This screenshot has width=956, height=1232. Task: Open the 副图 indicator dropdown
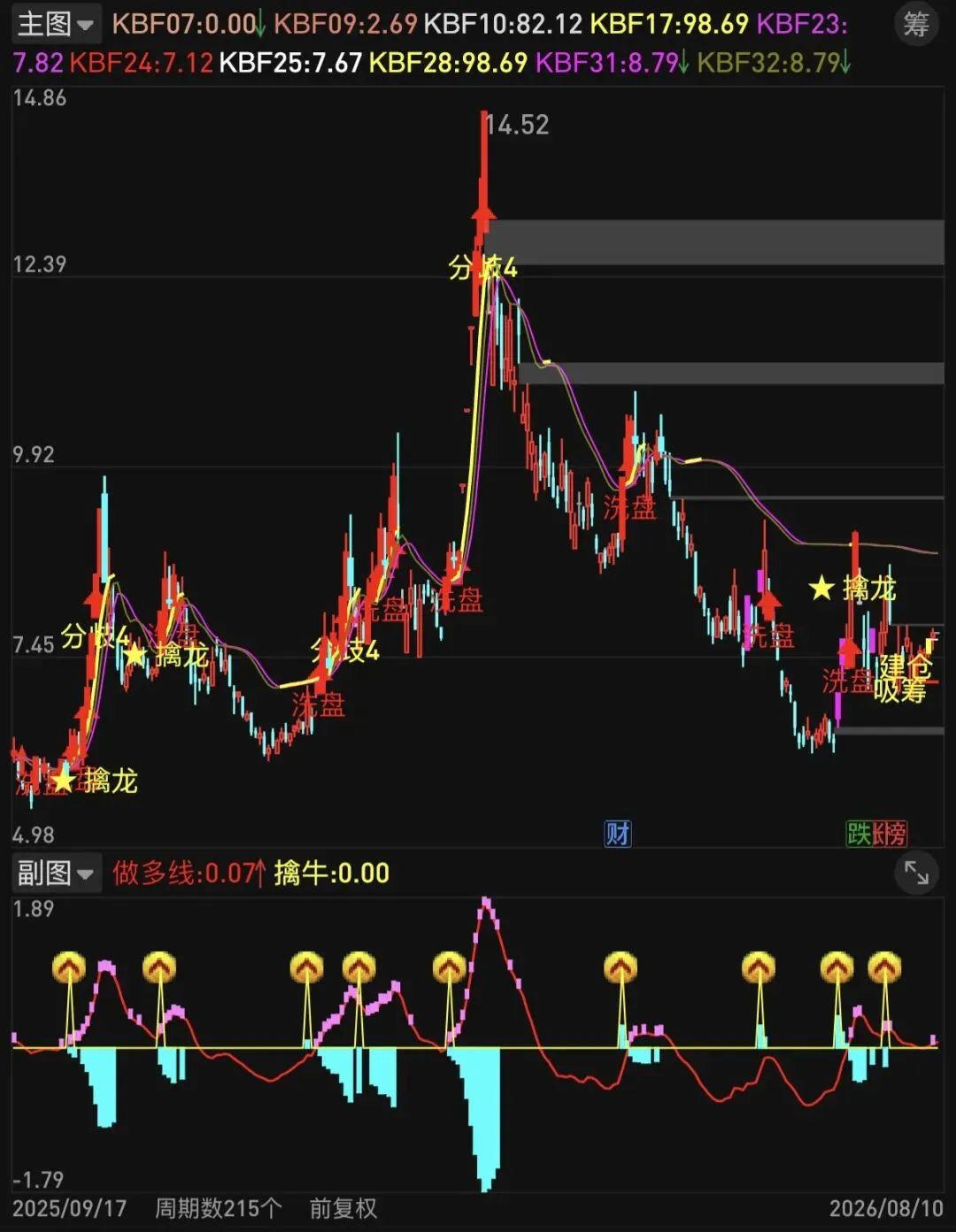[56, 874]
